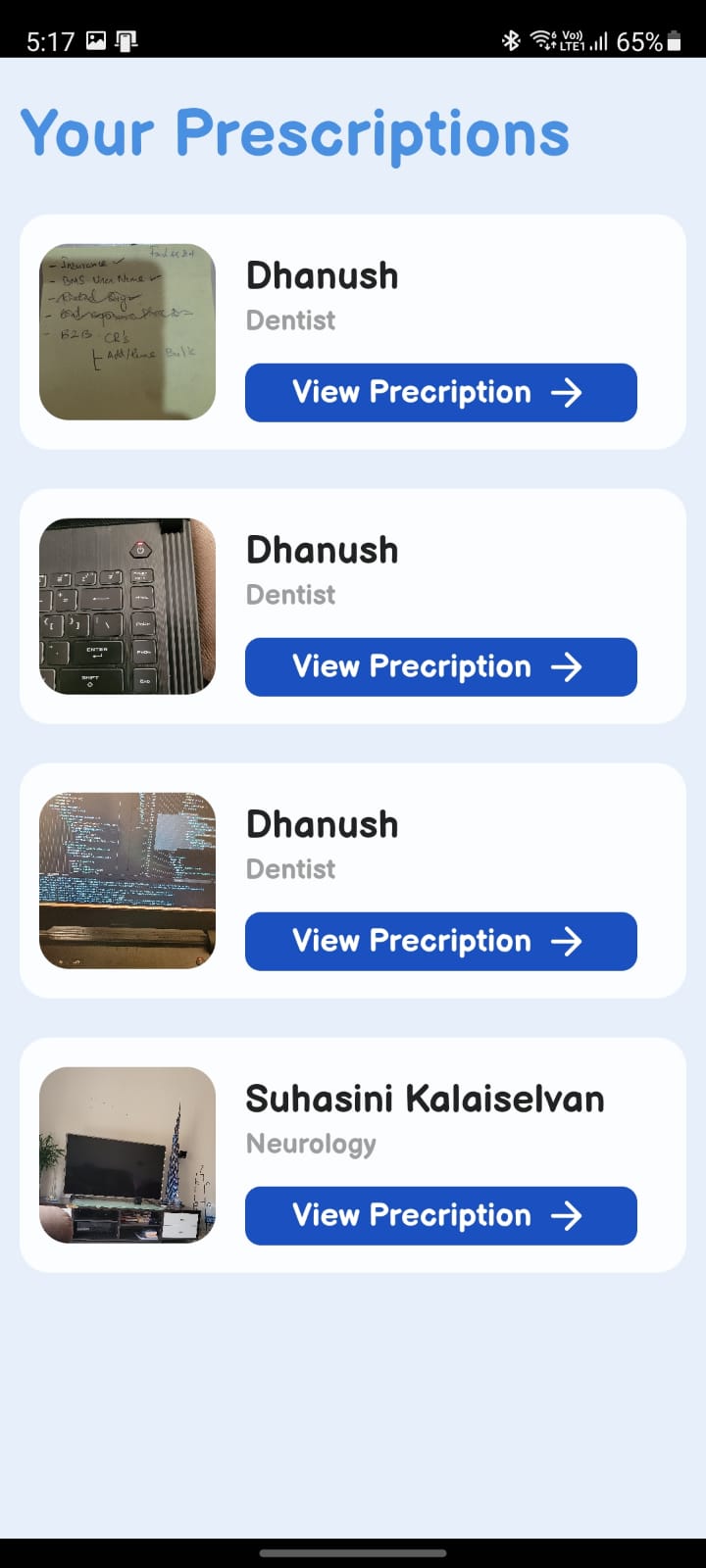Screen dimensions: 706x1568
Task: View Dhanush's prescription beside the code screen photo
Action: click(440, 941)
